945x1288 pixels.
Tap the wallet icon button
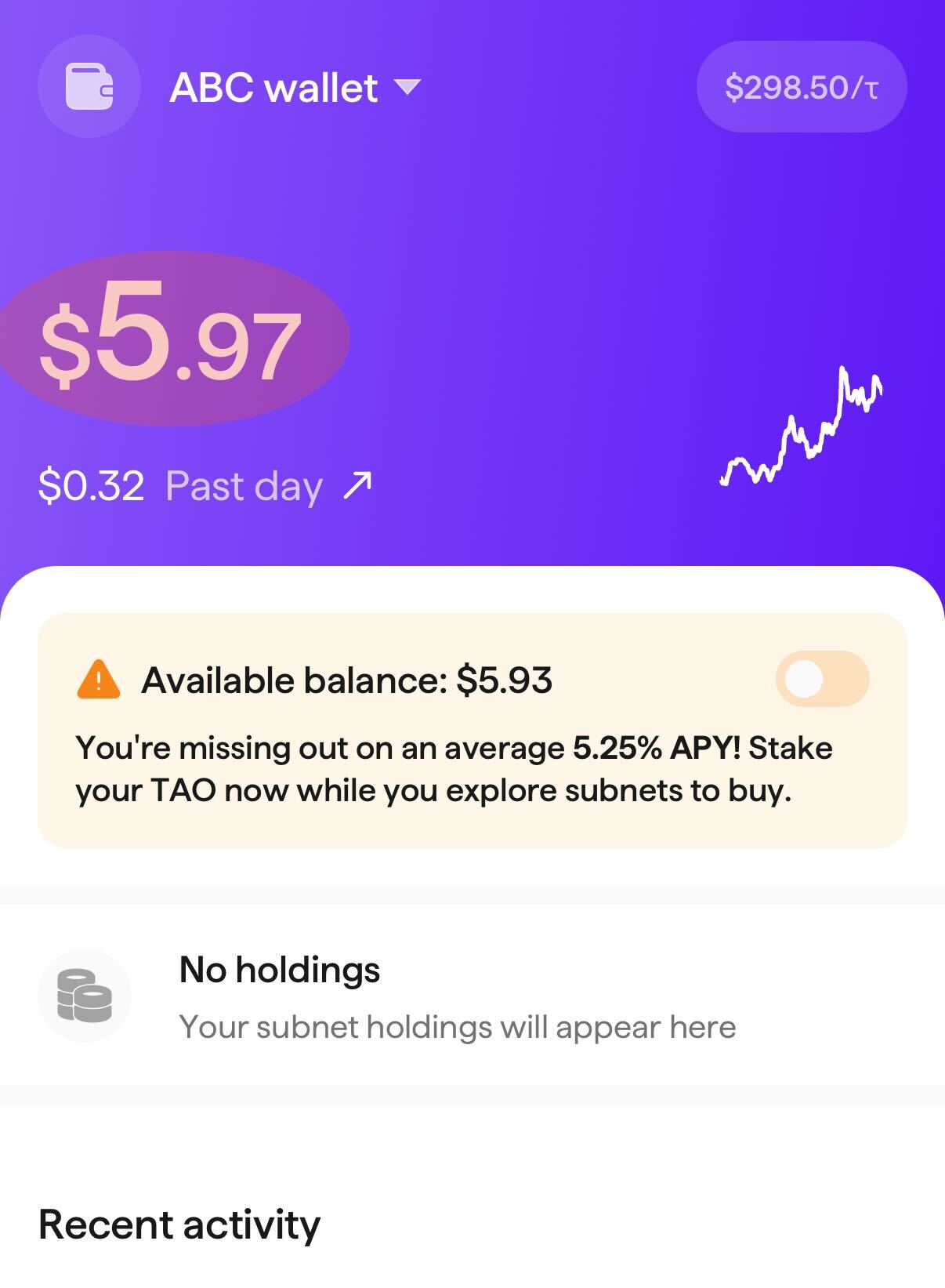(x=89, y=87)
